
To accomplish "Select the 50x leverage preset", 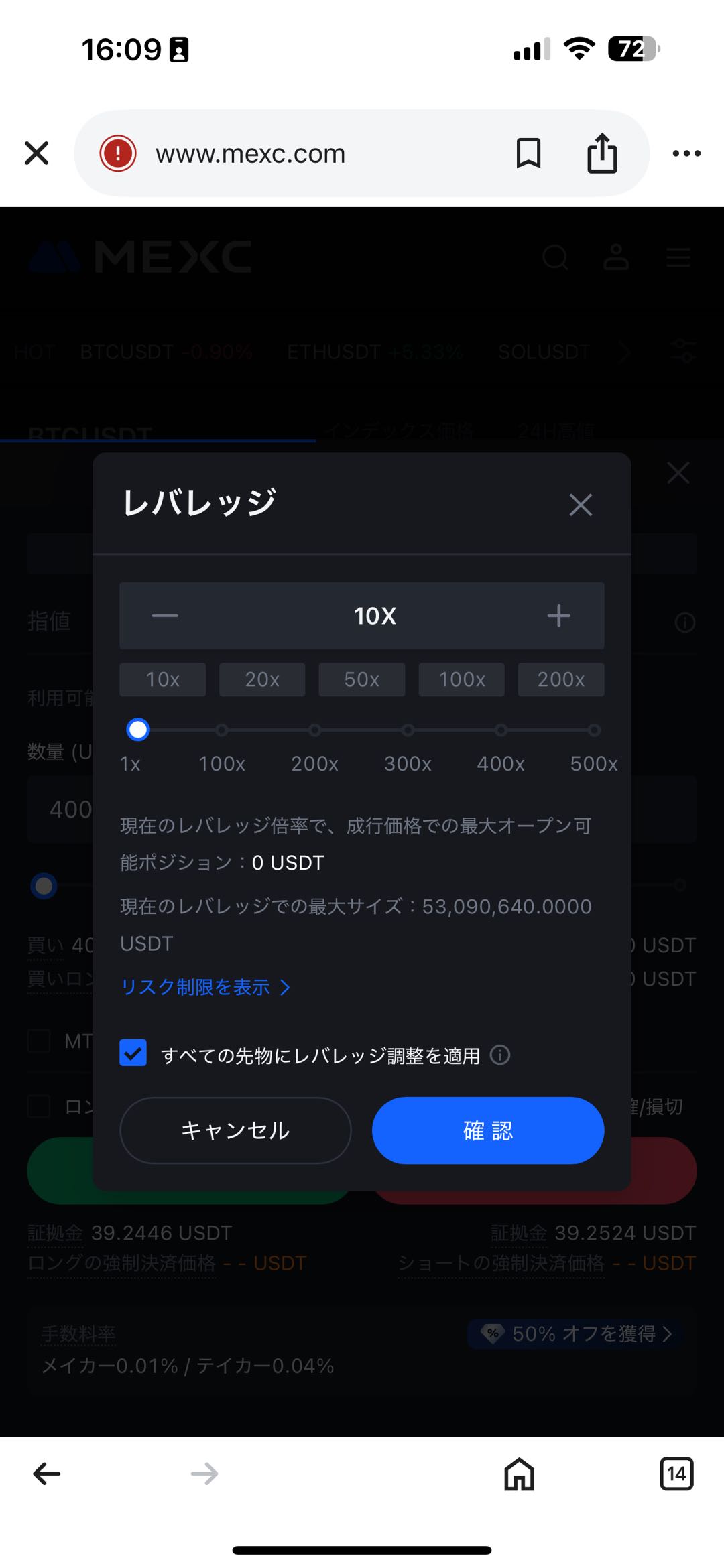I will (362, 679).
